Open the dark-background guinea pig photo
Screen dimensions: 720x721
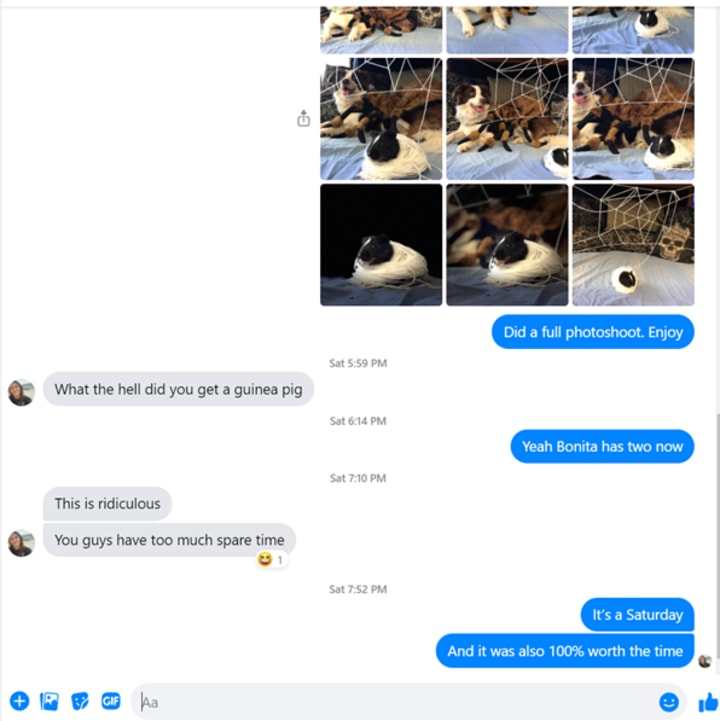click(x=381, y=244)
